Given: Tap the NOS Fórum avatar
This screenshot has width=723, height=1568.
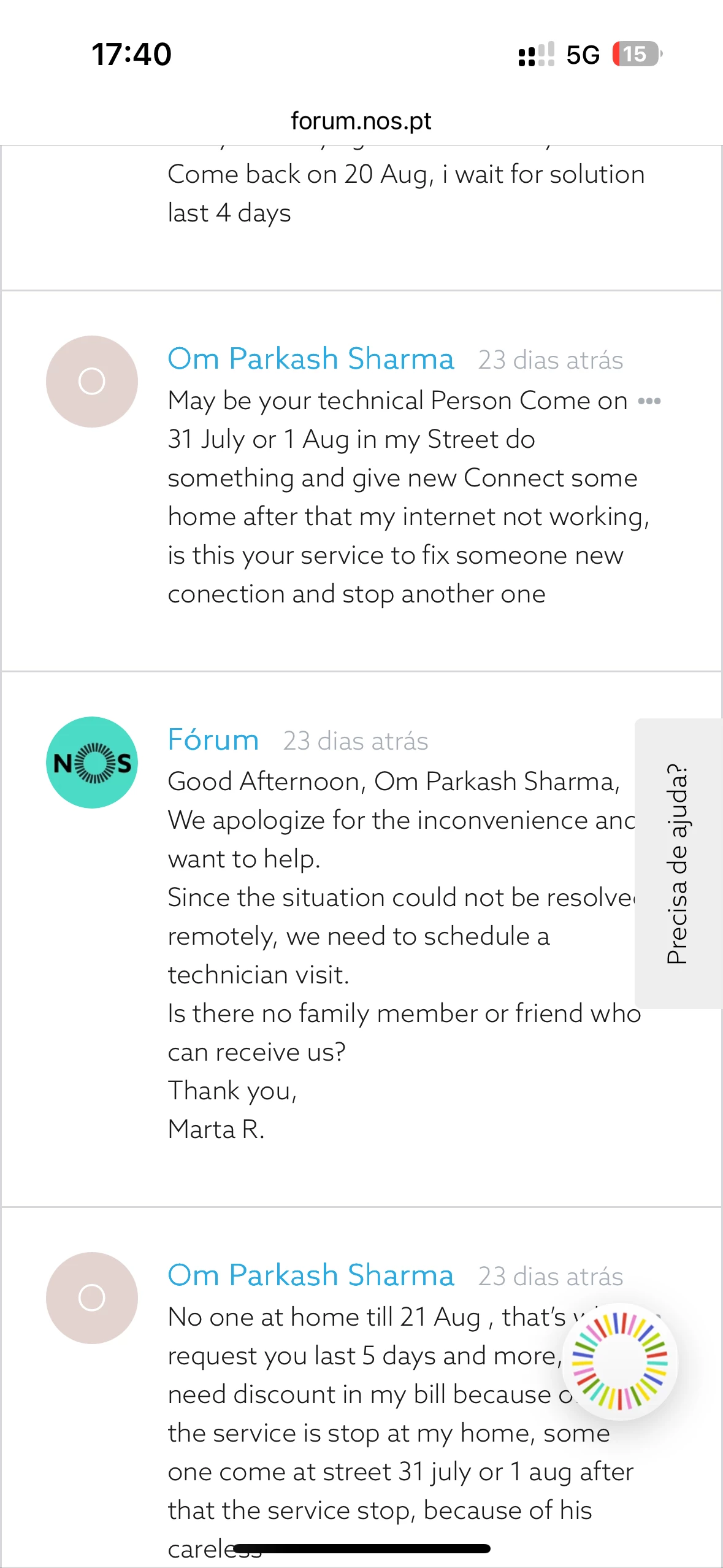Looking at the screenshot, I should click(x=92, y=763).
